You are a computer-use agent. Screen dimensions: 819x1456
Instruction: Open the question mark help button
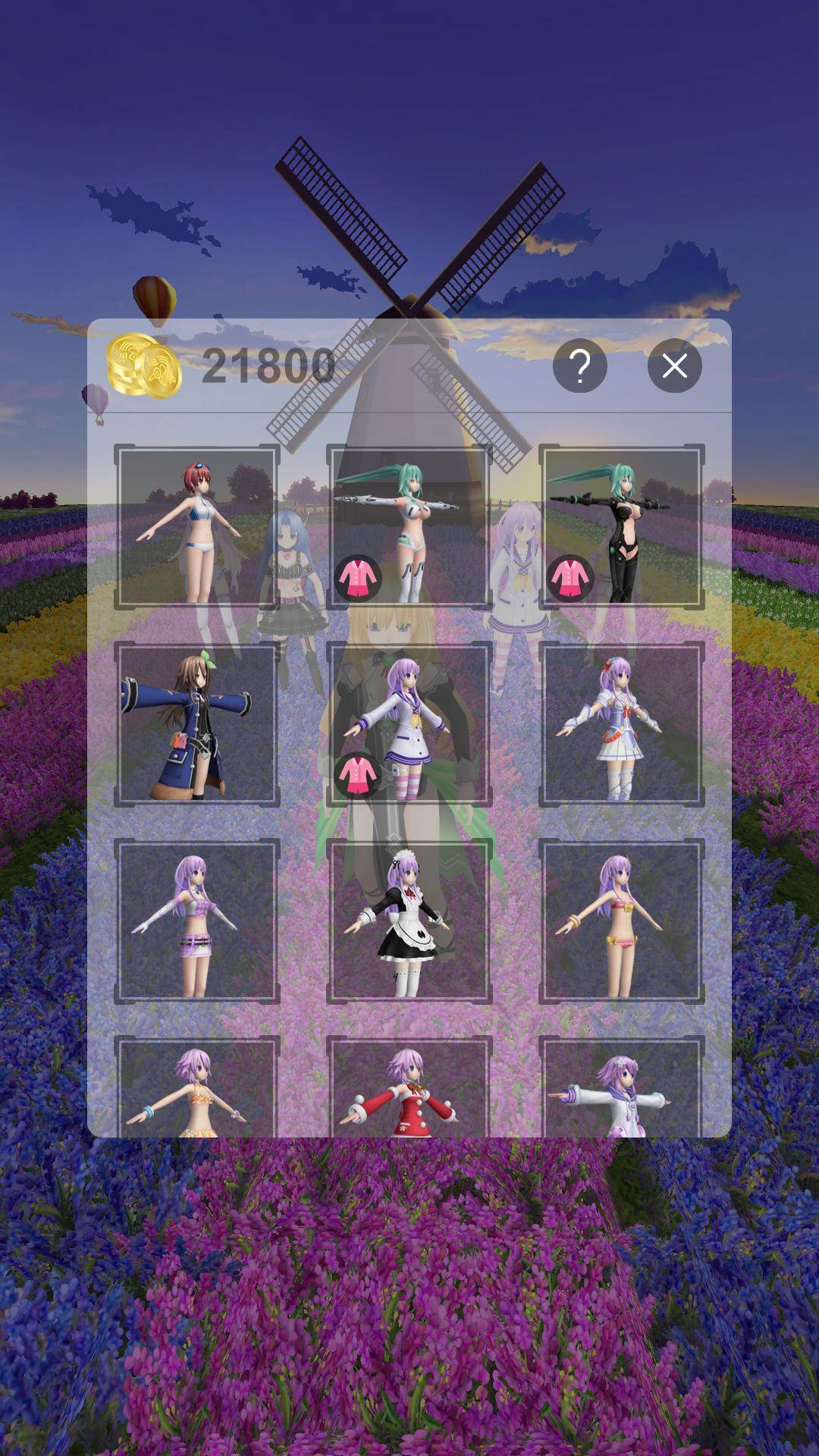click(x=579, y=366)
